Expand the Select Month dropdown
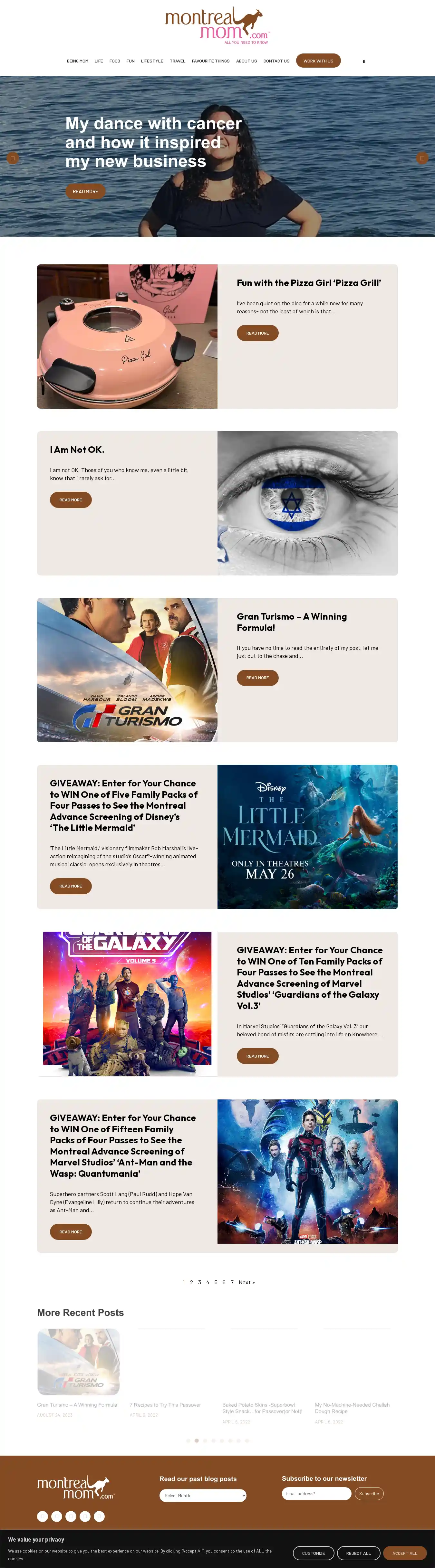Viewport: 435px width, 1568px height. pyautogui.click(x=203, y=1496)
